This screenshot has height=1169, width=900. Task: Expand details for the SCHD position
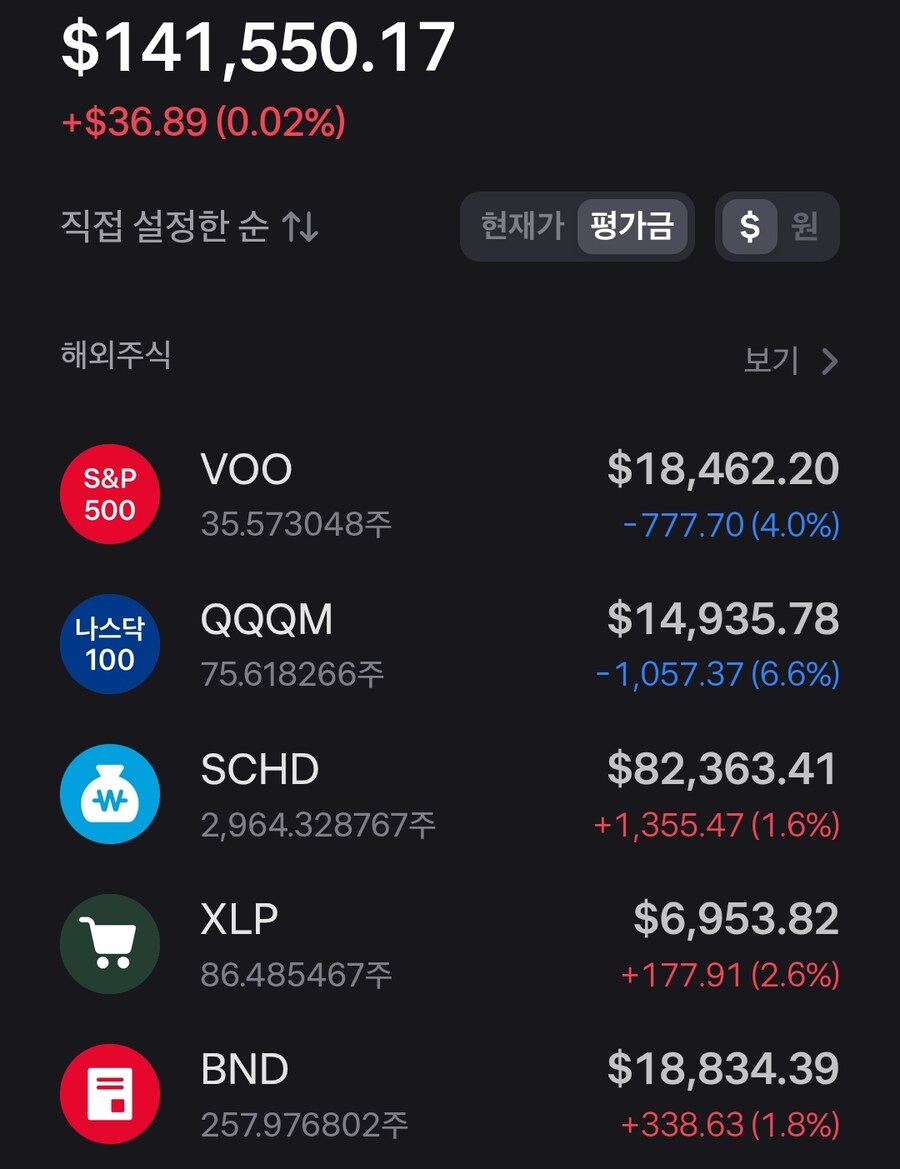tap(450, 794)
